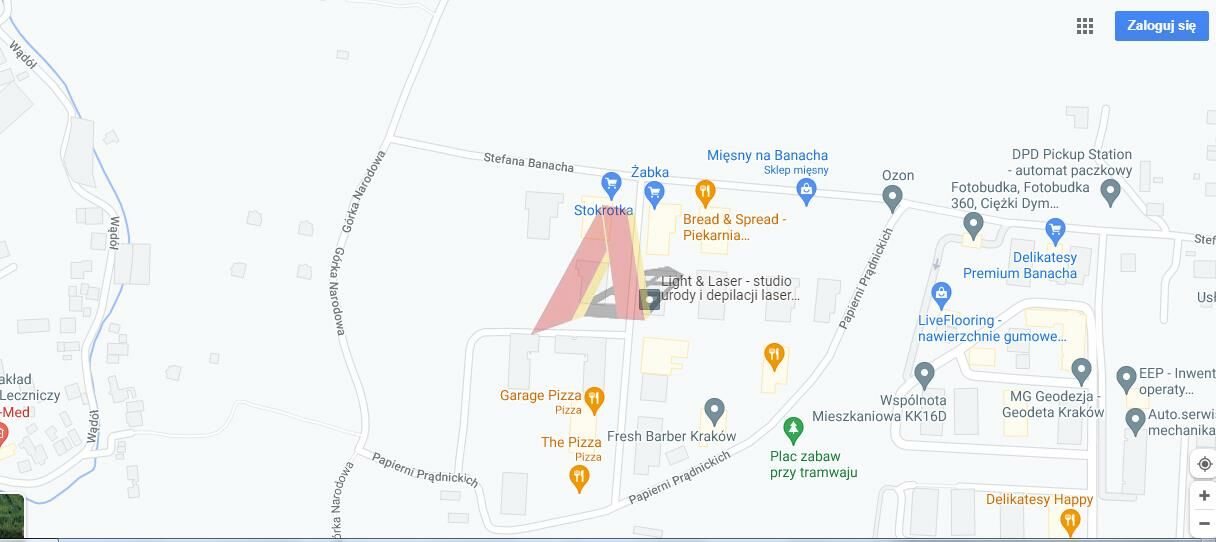This screenshot has width=1216, height=542.
Task: Open Delikatesy Happy restaurant pin
Action: pos(1070,520)
